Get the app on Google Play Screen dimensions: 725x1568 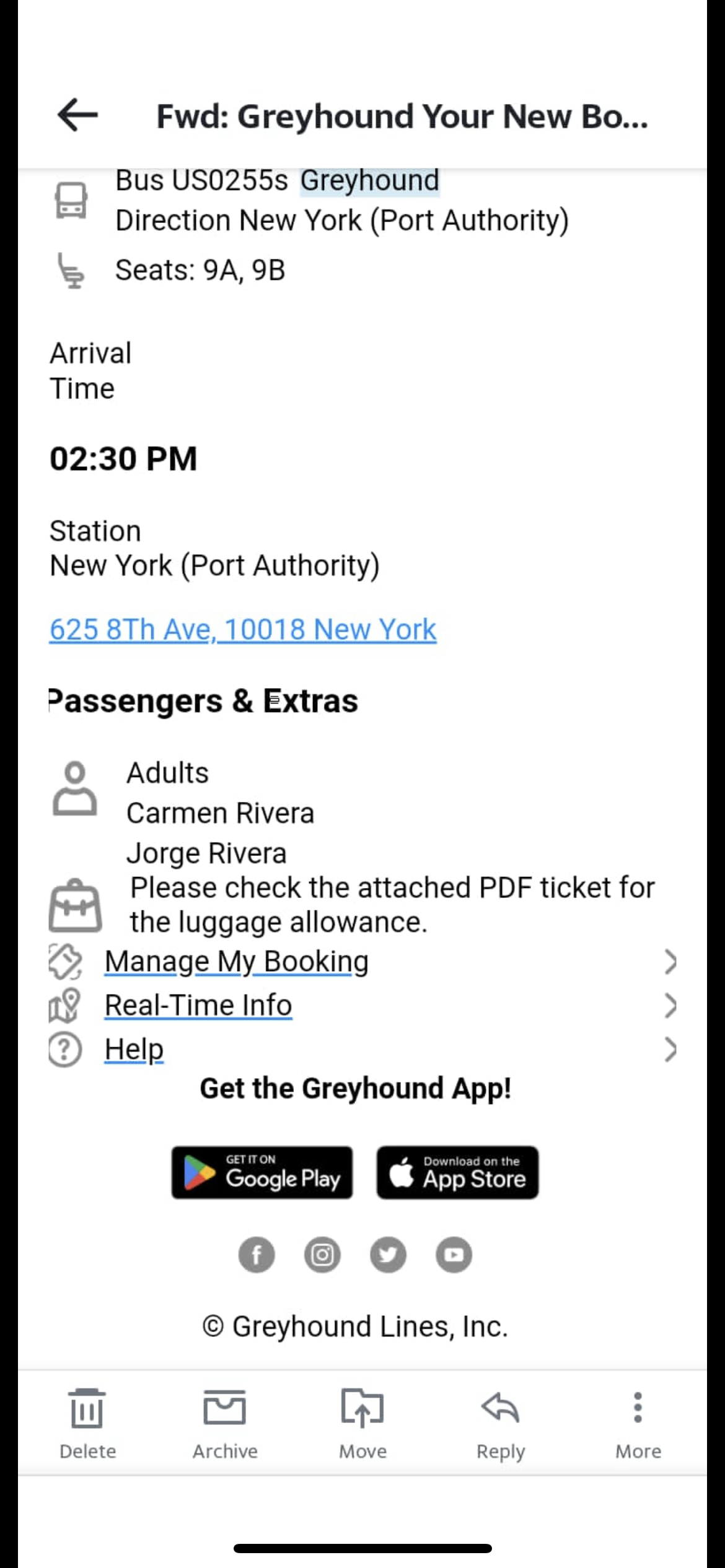pos(261,1172)
